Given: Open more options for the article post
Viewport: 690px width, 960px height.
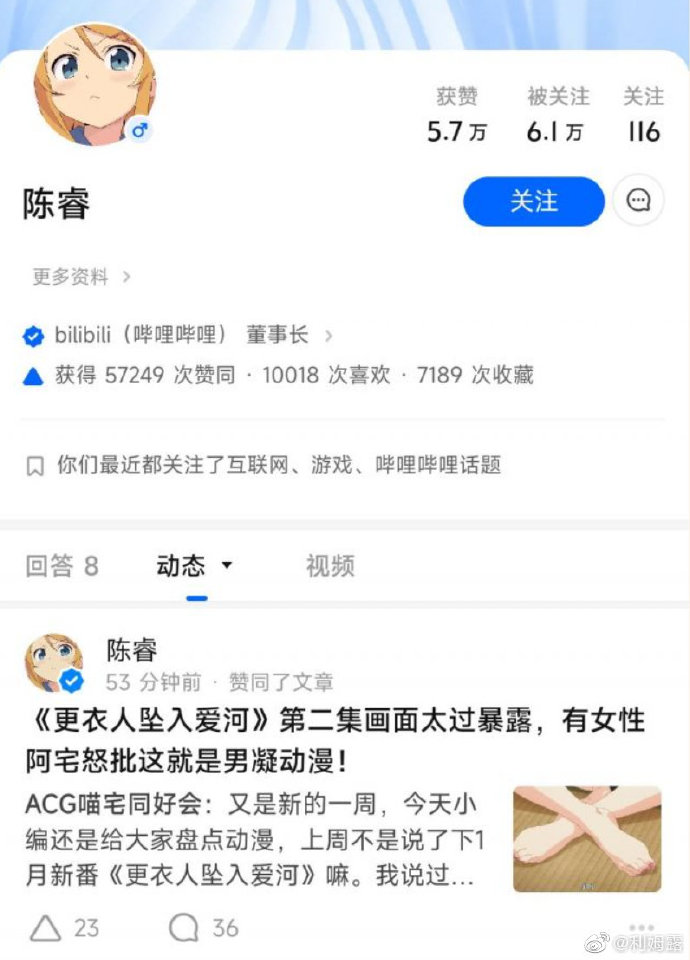Looking at the screenshot, I should (641, 925).
